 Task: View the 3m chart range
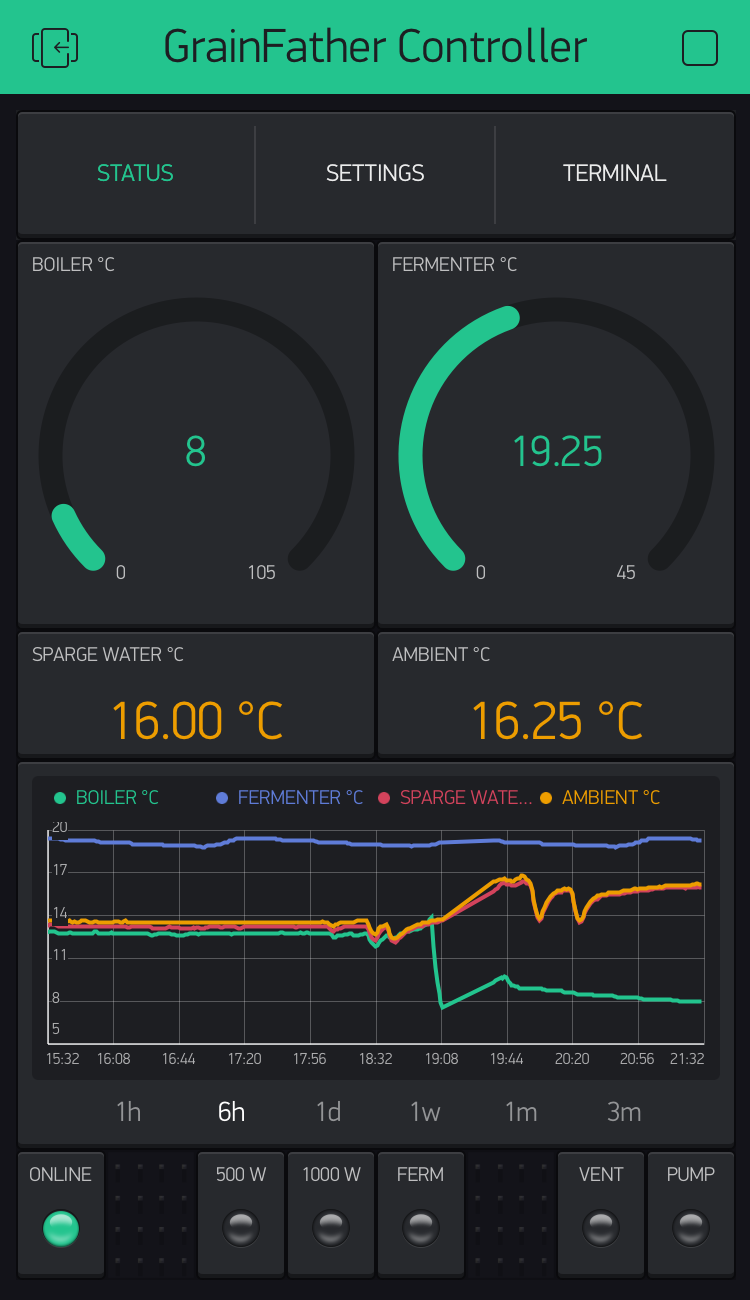(624, 1111)
